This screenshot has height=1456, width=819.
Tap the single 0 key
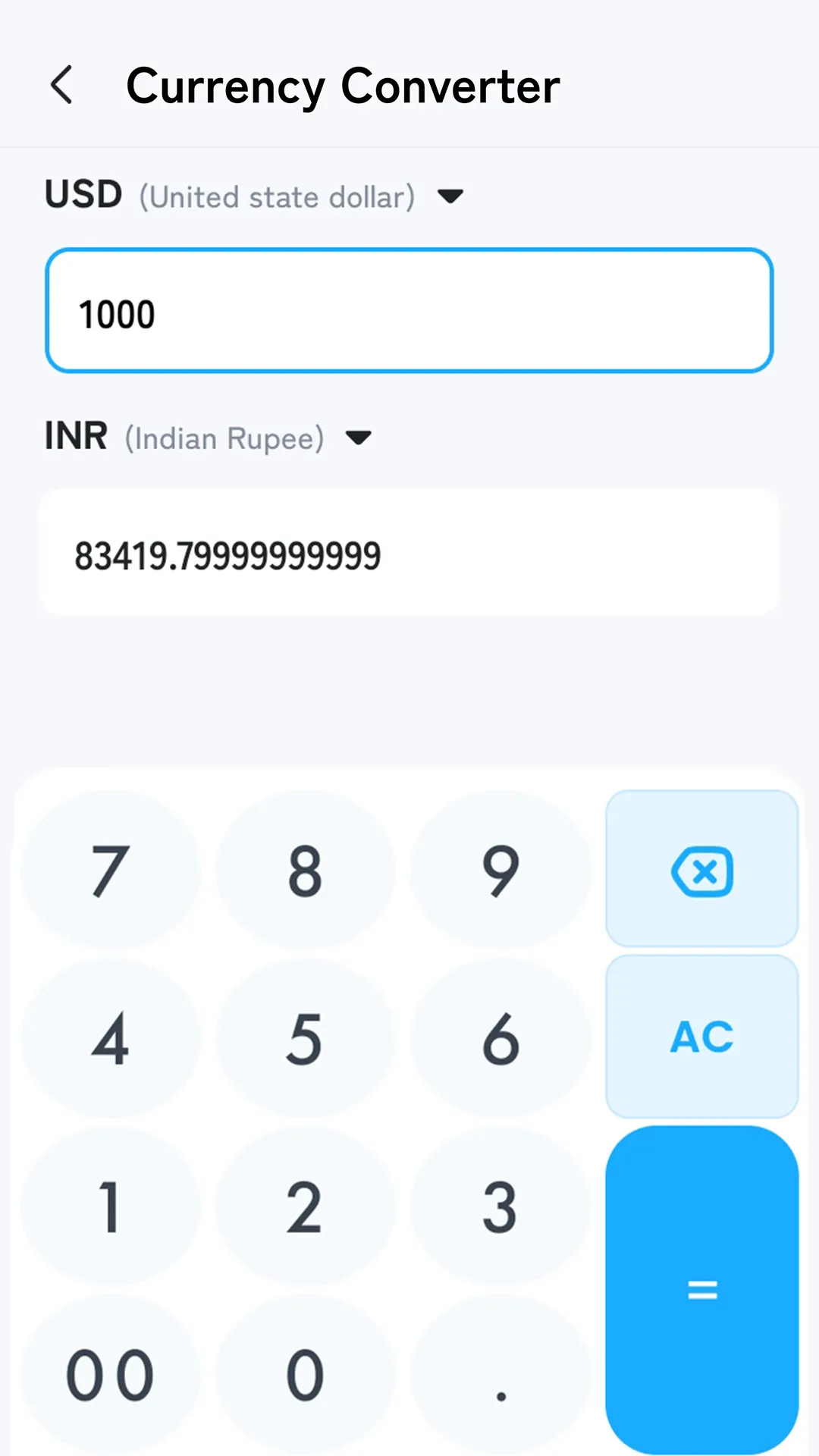pos(305,1375)
